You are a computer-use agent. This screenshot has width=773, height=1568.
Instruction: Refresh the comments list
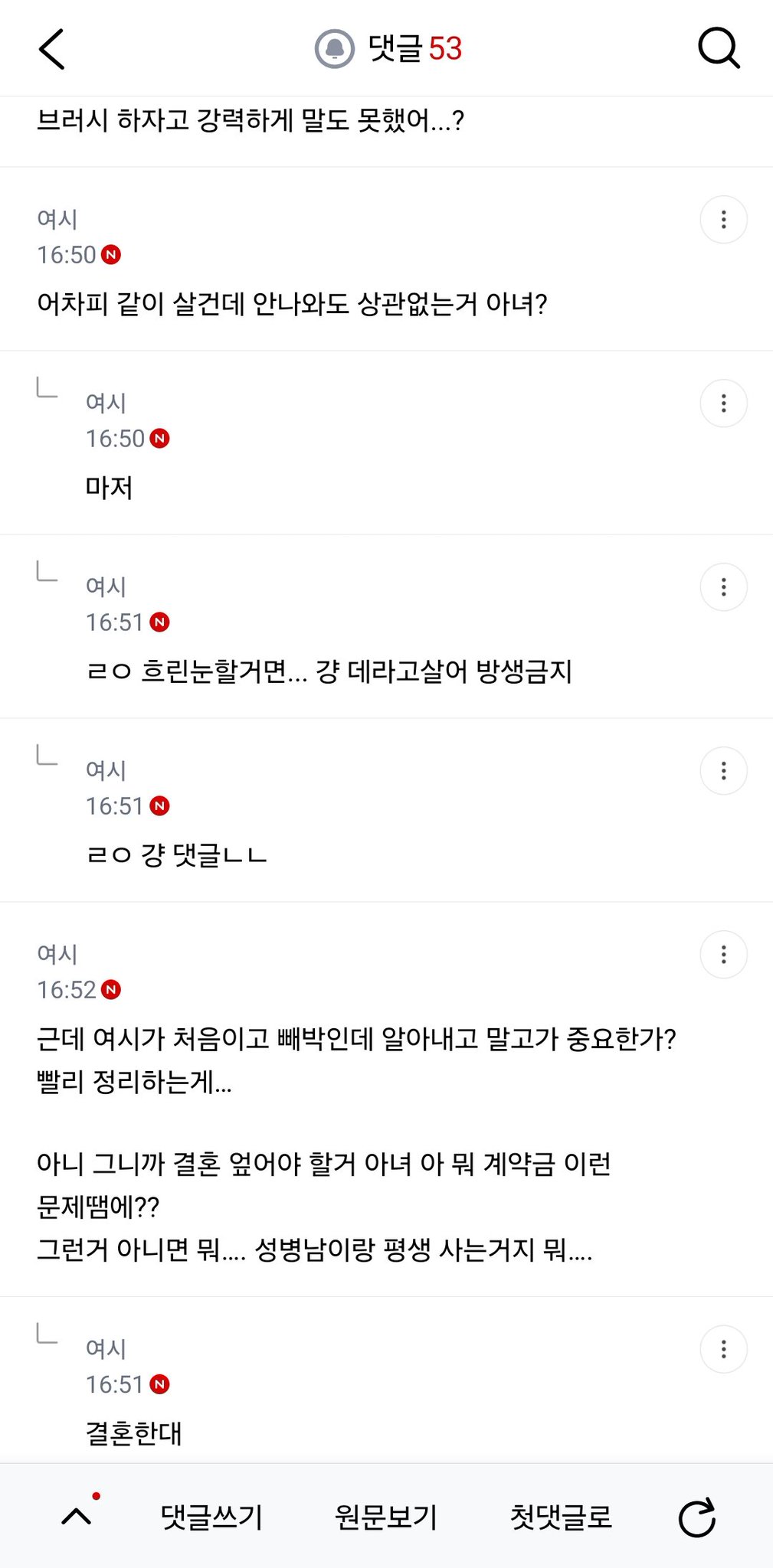click(x=697, y=1517)
